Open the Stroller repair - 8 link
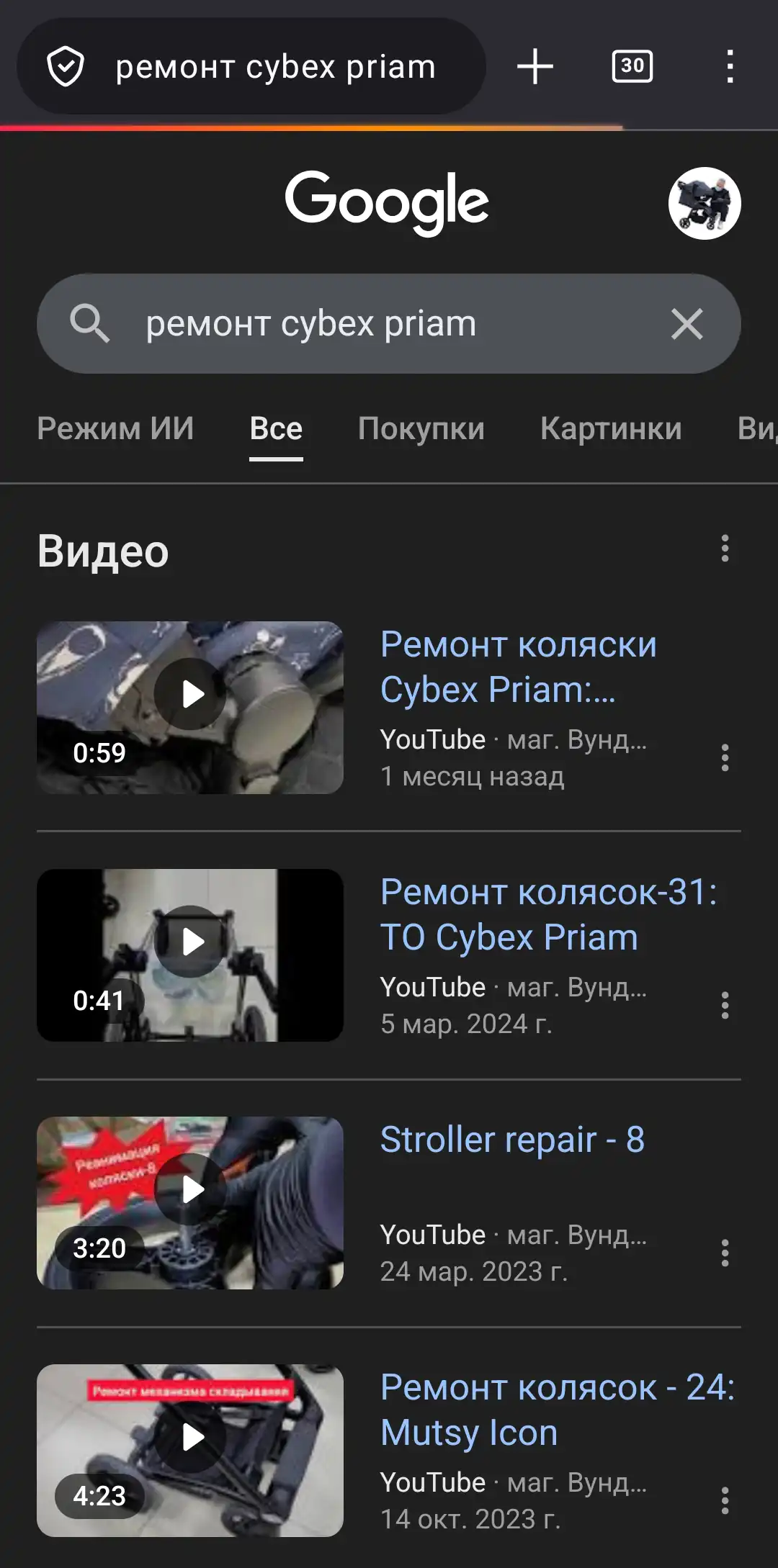The height and width of the screenshot is (1568, 778). (x=513, y=1139)
